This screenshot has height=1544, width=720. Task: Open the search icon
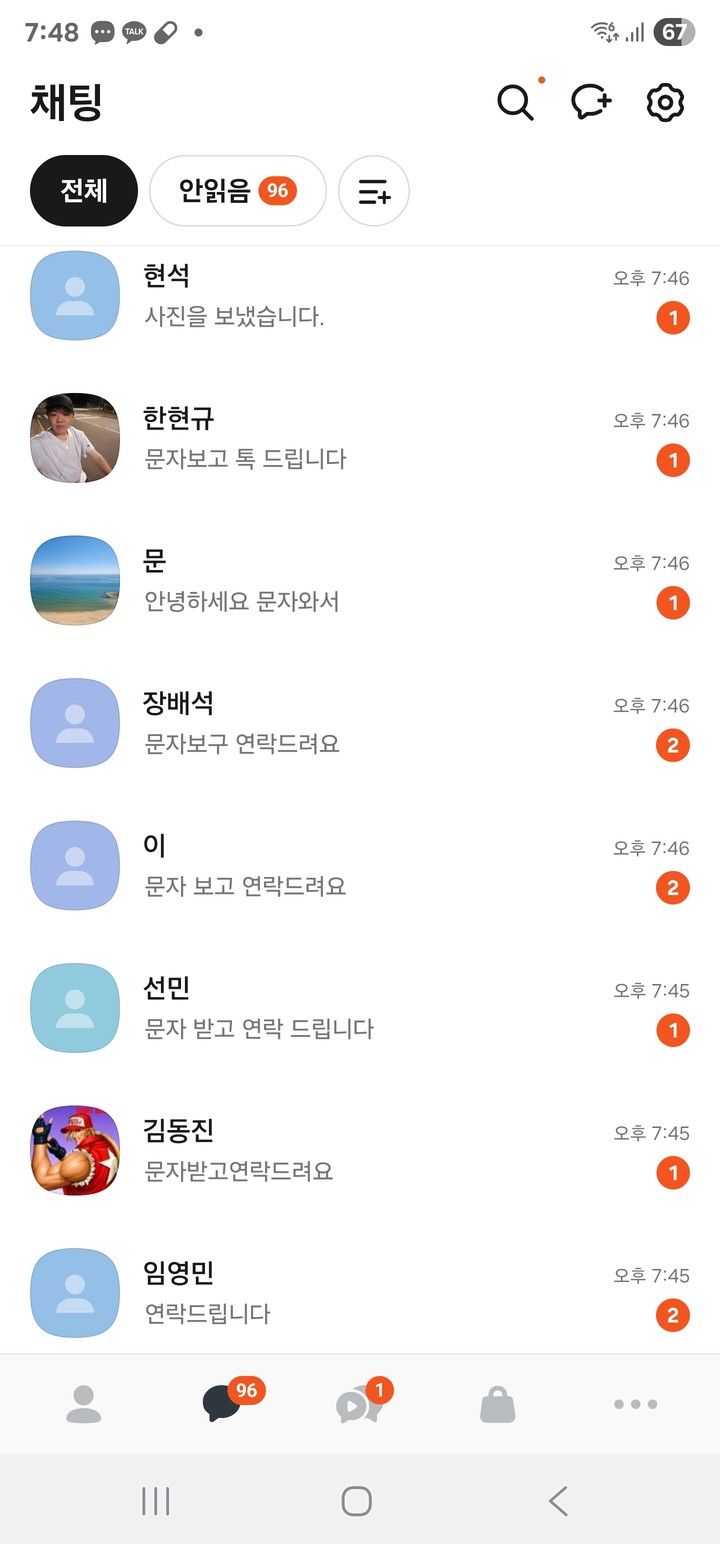(515, 103)
